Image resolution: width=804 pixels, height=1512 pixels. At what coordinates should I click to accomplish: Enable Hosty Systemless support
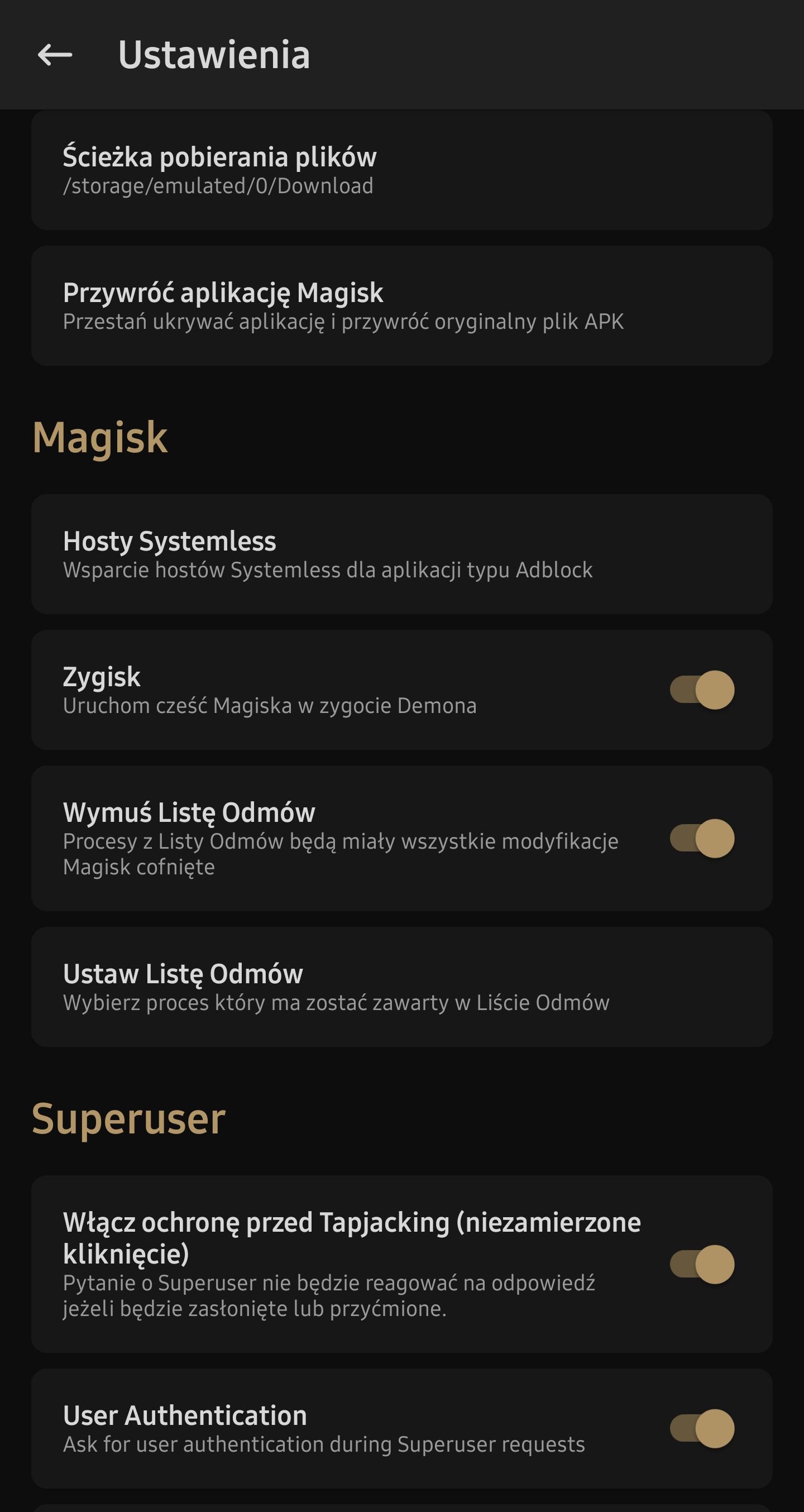click(x=401, y=554)
